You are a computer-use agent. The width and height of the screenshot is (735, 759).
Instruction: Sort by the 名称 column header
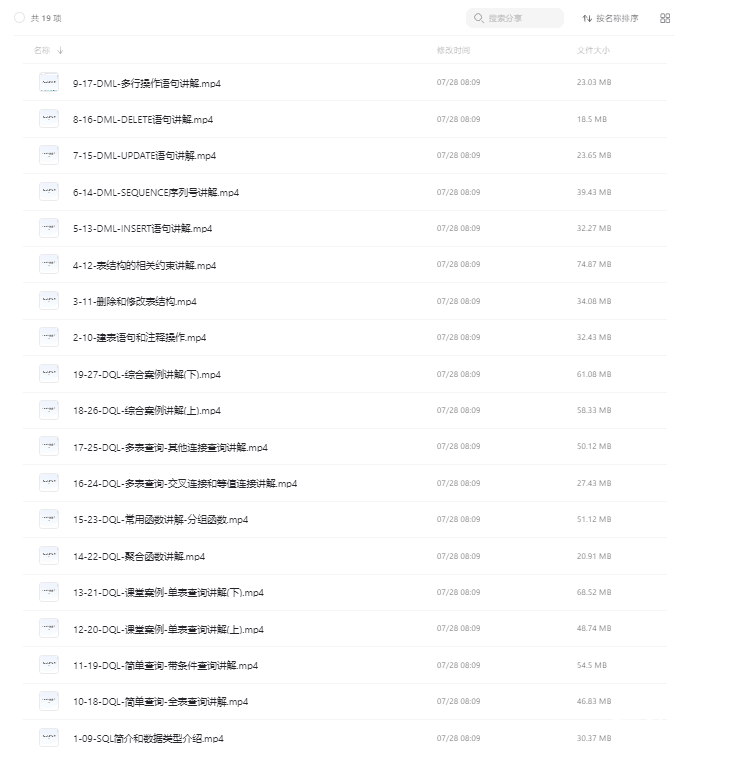(41, 50)
